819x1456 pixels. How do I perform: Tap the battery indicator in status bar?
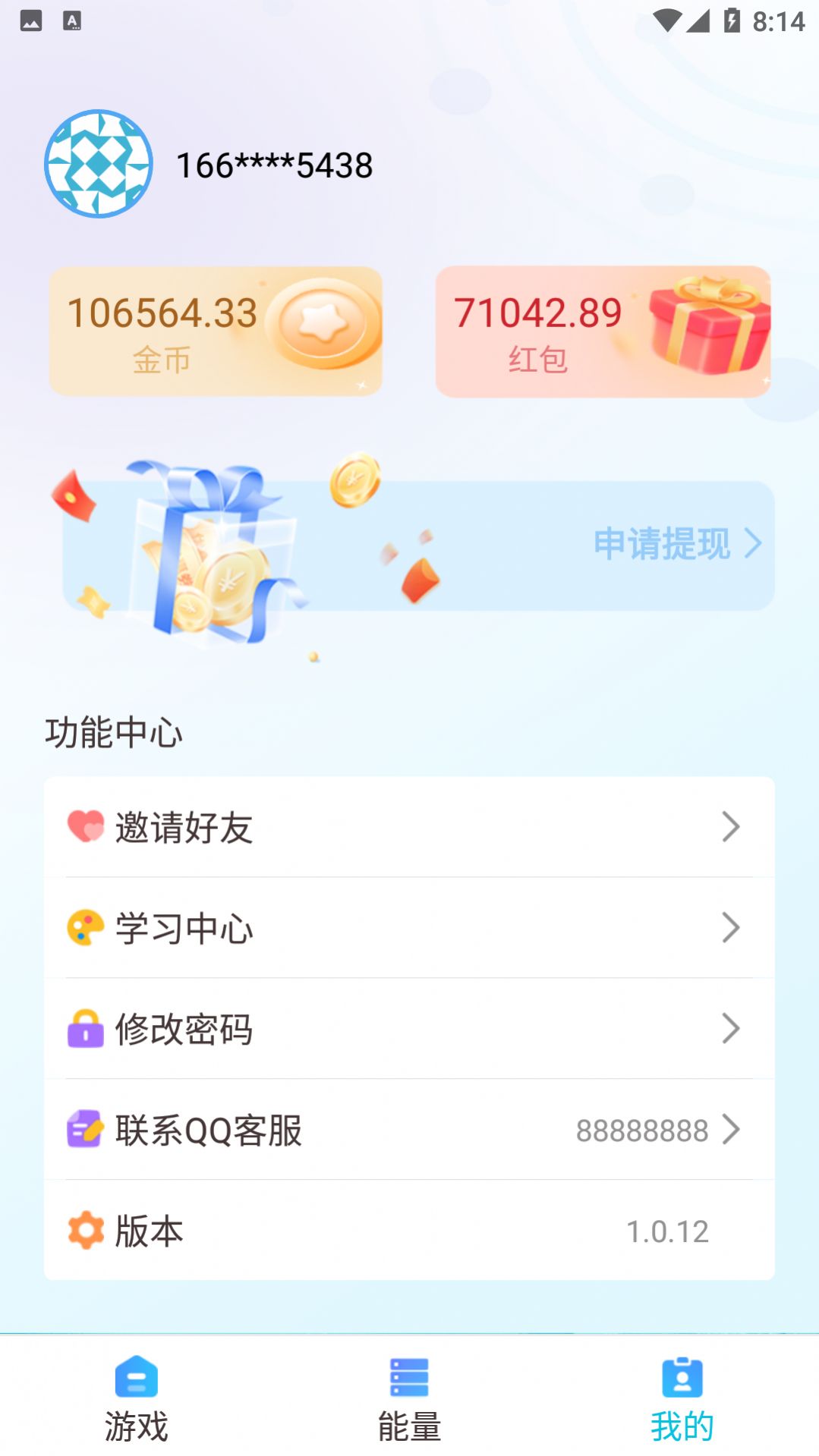click(732, 20)
